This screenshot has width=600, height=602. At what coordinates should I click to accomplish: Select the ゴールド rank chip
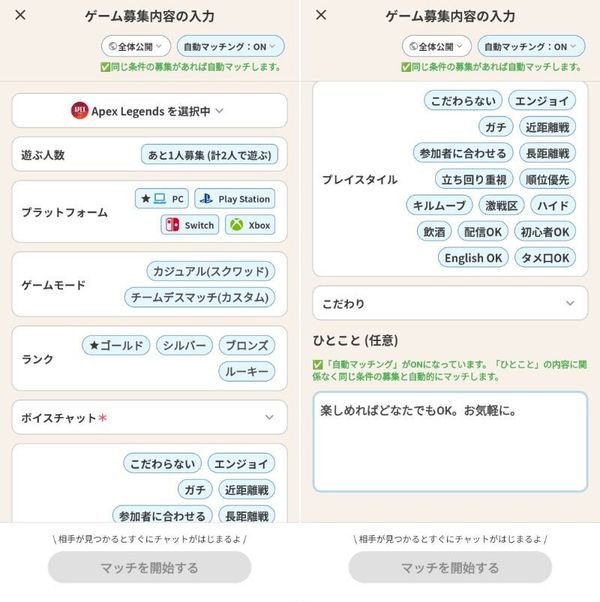(x=116, y=345)
